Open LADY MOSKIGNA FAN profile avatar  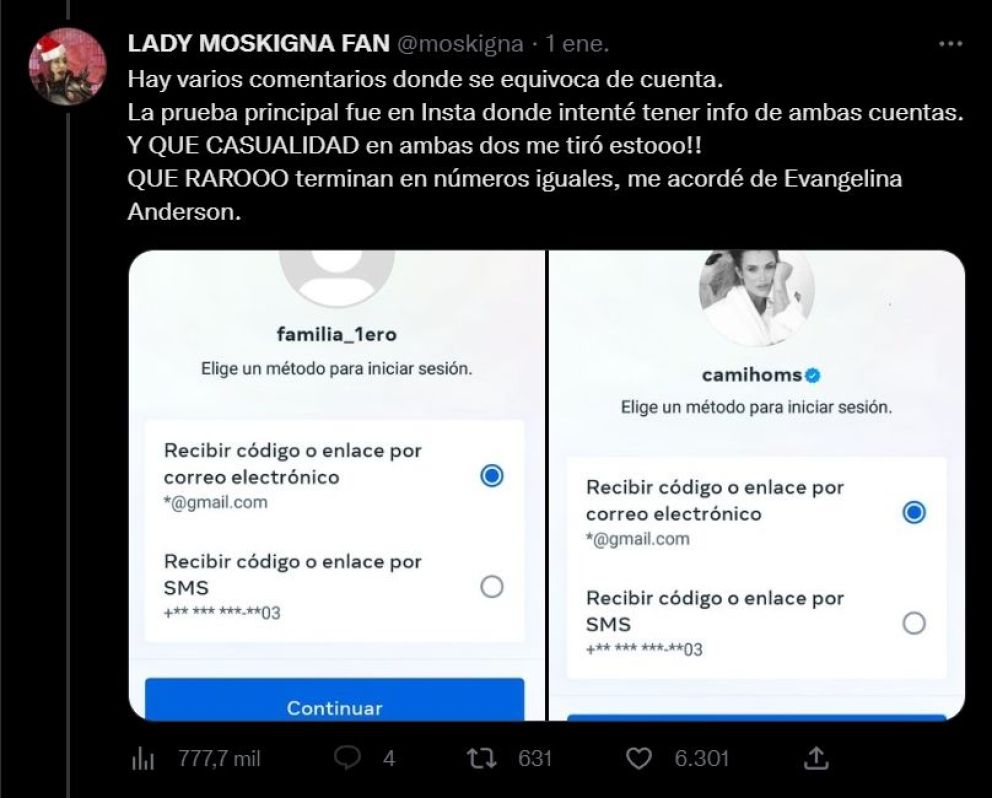pos(68,67)
